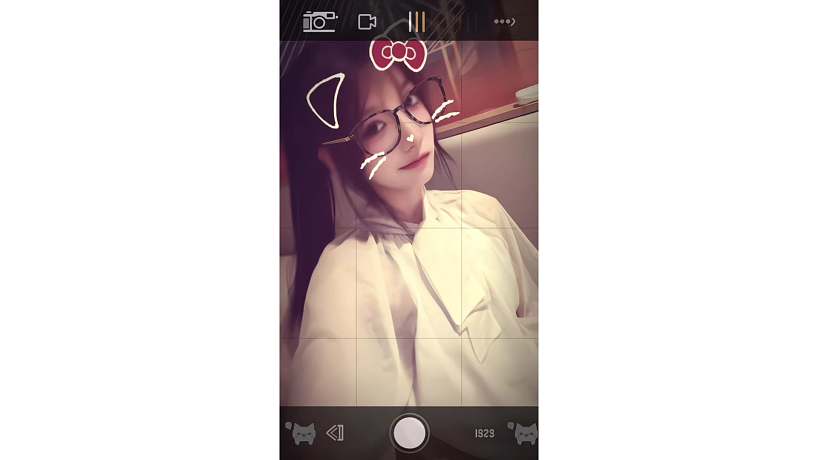Select the IS29 filter label
The image size is (818, 460).
tap(484, 433)
